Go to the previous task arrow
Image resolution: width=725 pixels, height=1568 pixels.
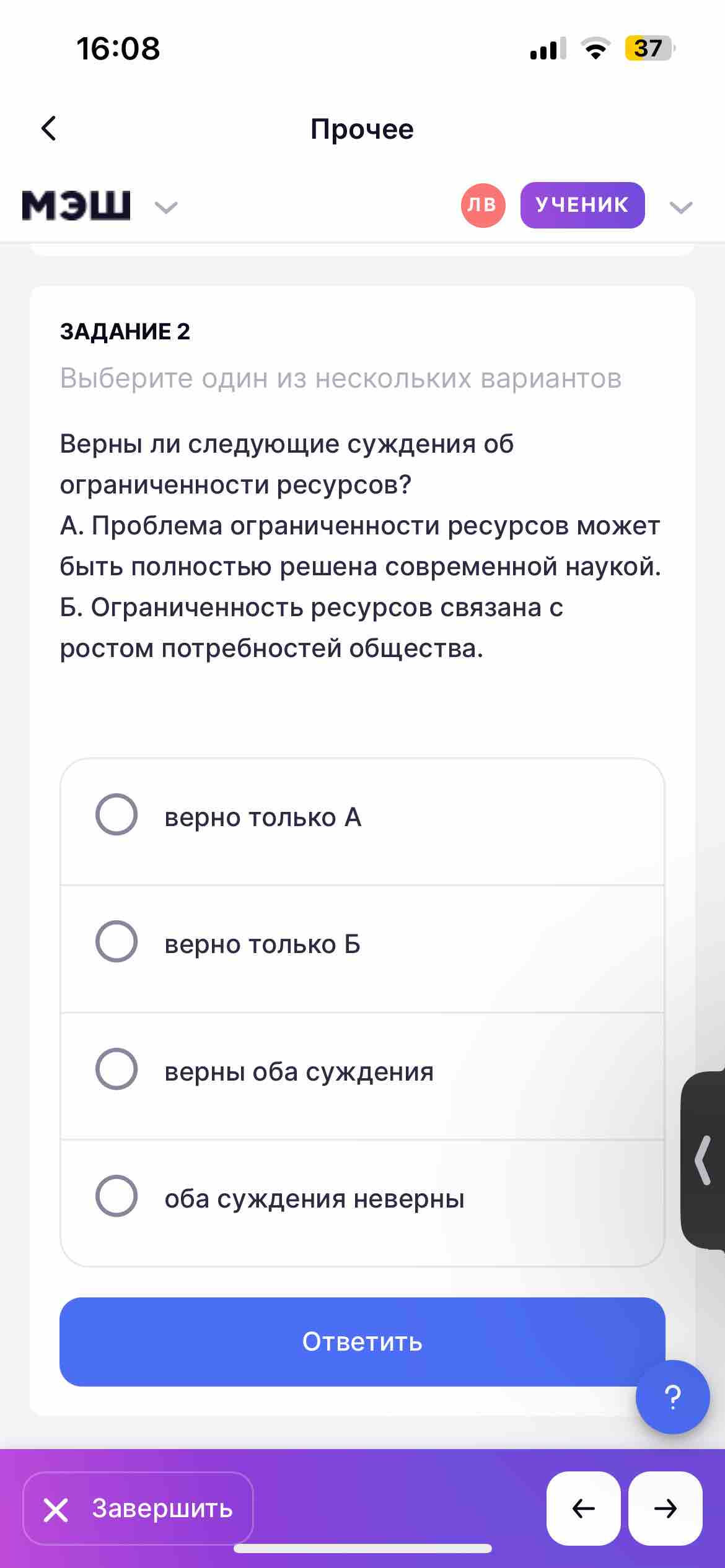coord(584,1508)
